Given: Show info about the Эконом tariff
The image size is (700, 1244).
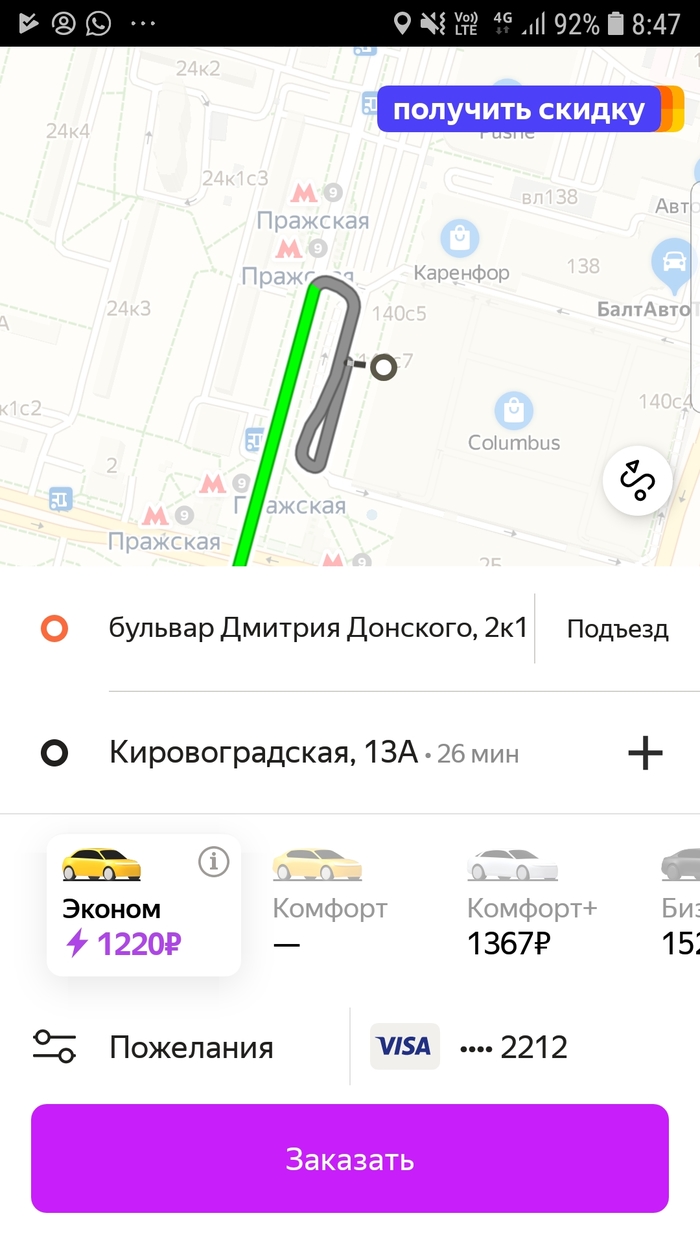Looking at the screenshot, I should point(213,860).
